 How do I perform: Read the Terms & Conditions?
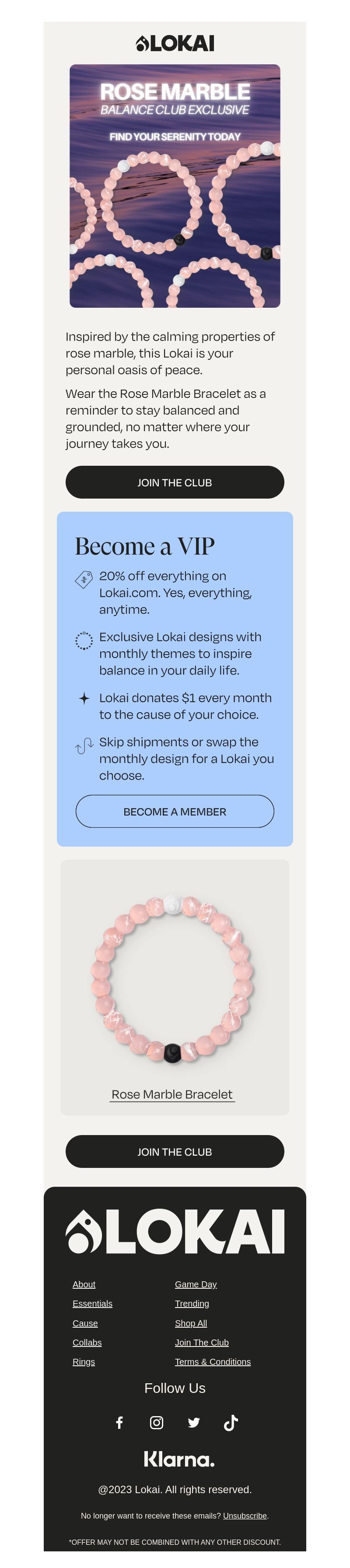pyautogui.click(x=213, y=1362)
